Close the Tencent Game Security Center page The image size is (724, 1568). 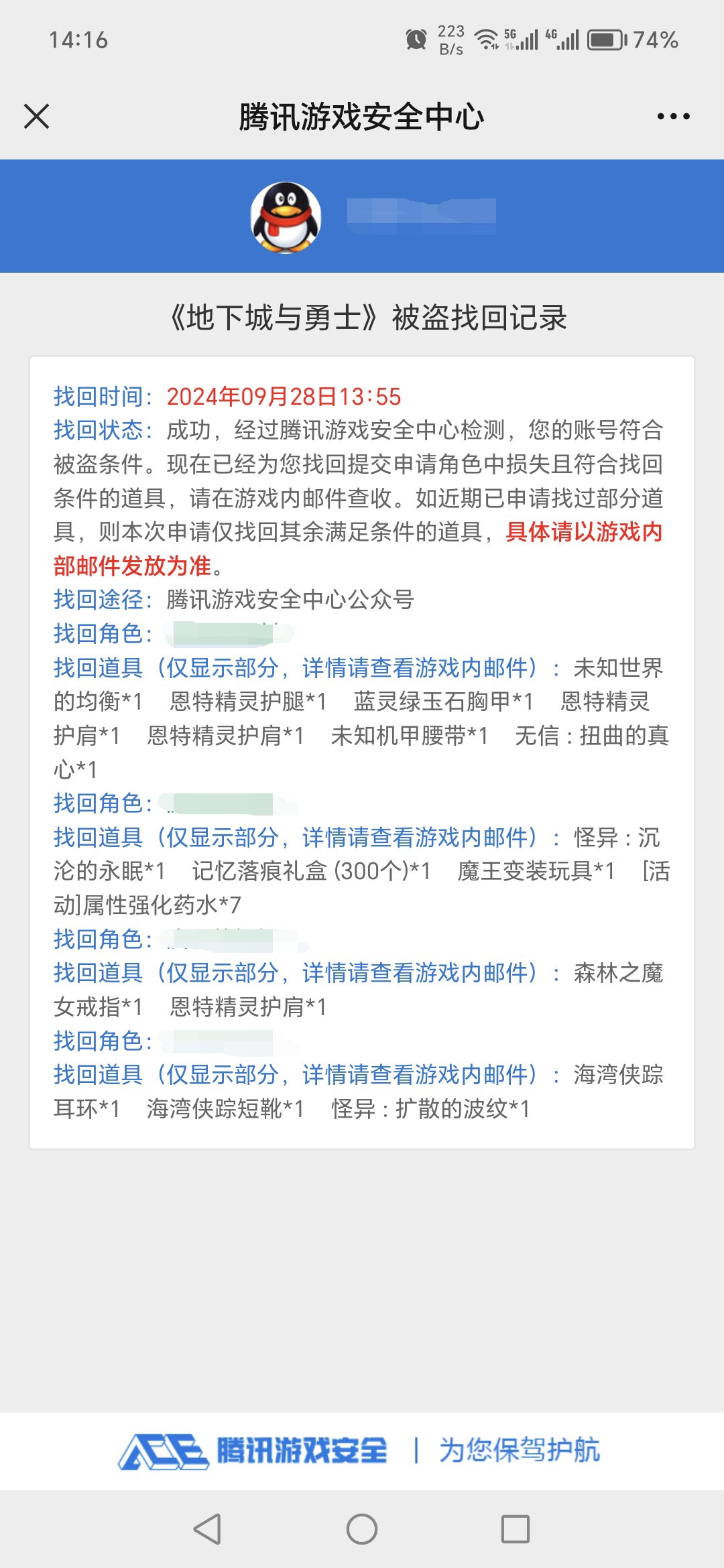(x=37, y=117)
